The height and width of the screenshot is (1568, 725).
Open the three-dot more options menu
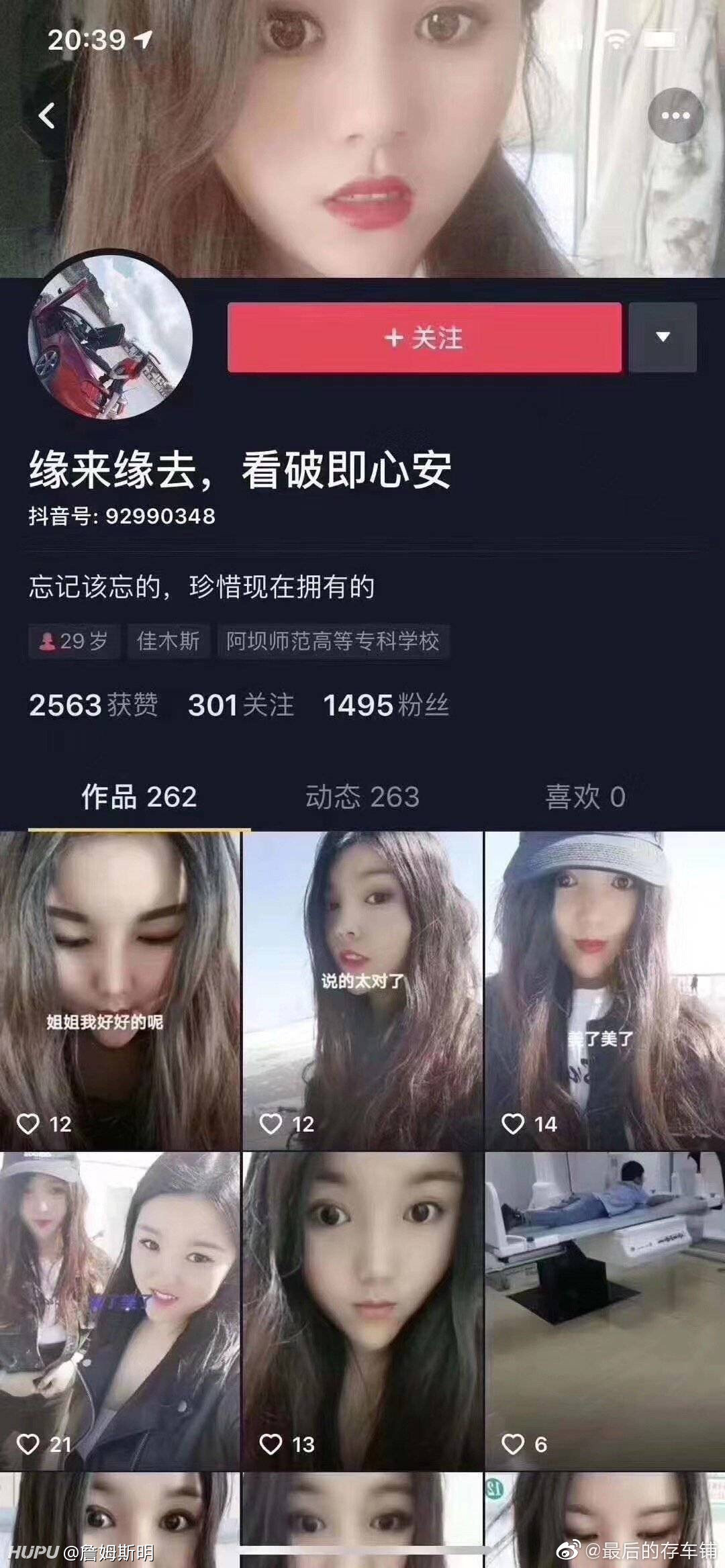pos(675,115)
